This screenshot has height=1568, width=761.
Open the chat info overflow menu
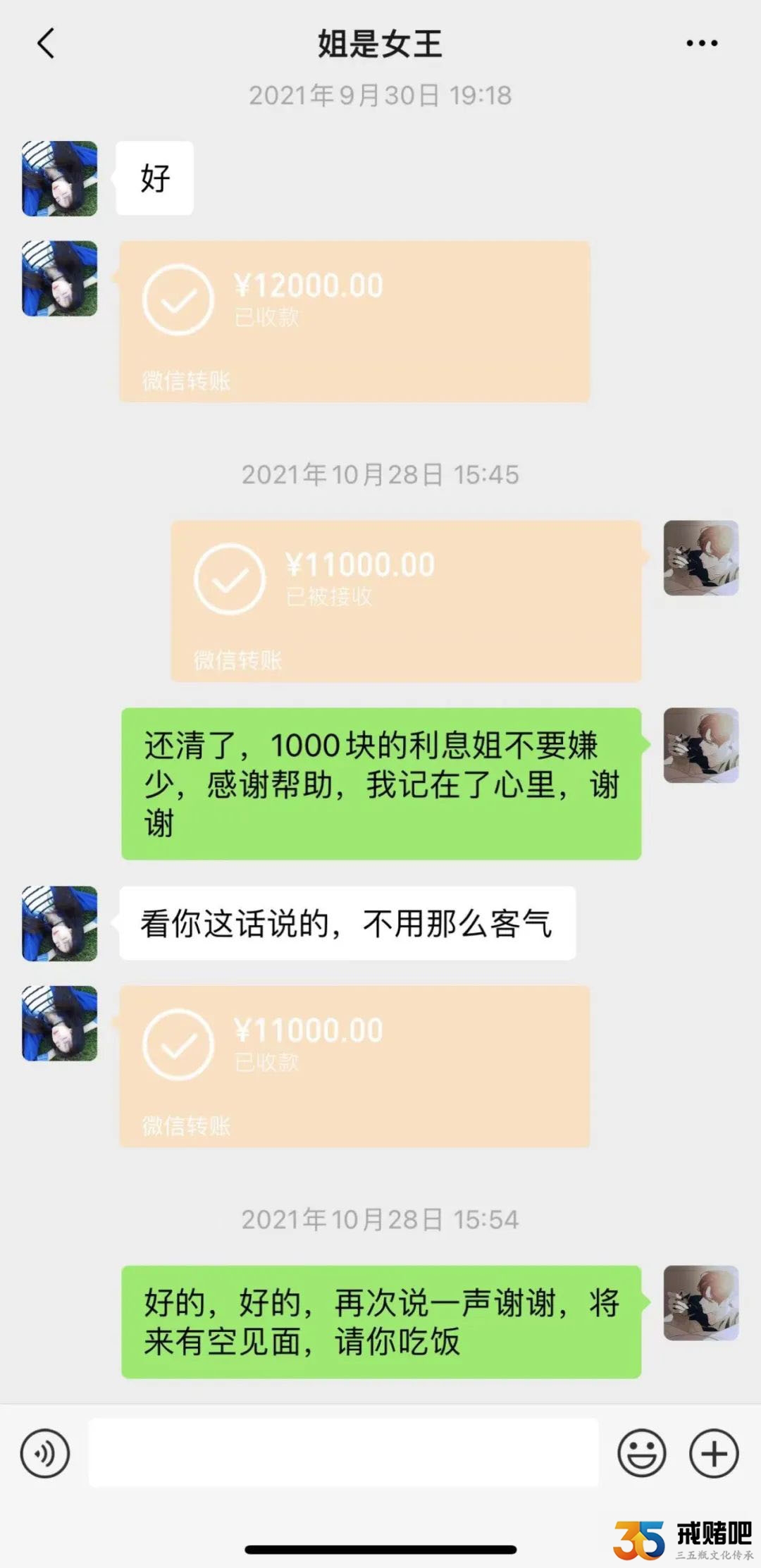(x=702, y=43)
